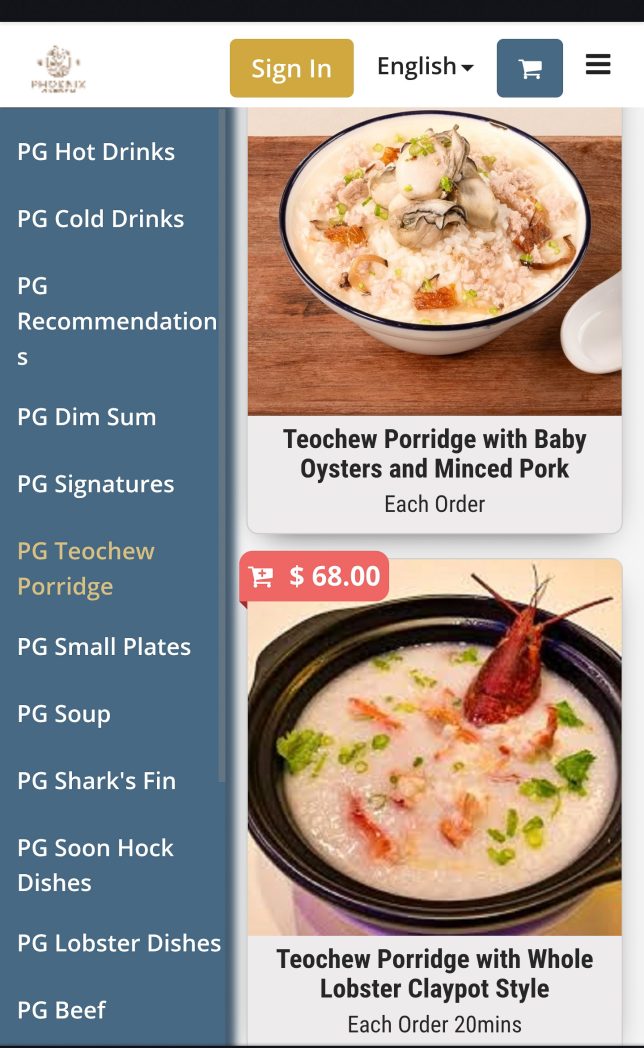Browse PG Soon Hock Dishes
The image size is (644, 1048).
click(x=95, y=865)
